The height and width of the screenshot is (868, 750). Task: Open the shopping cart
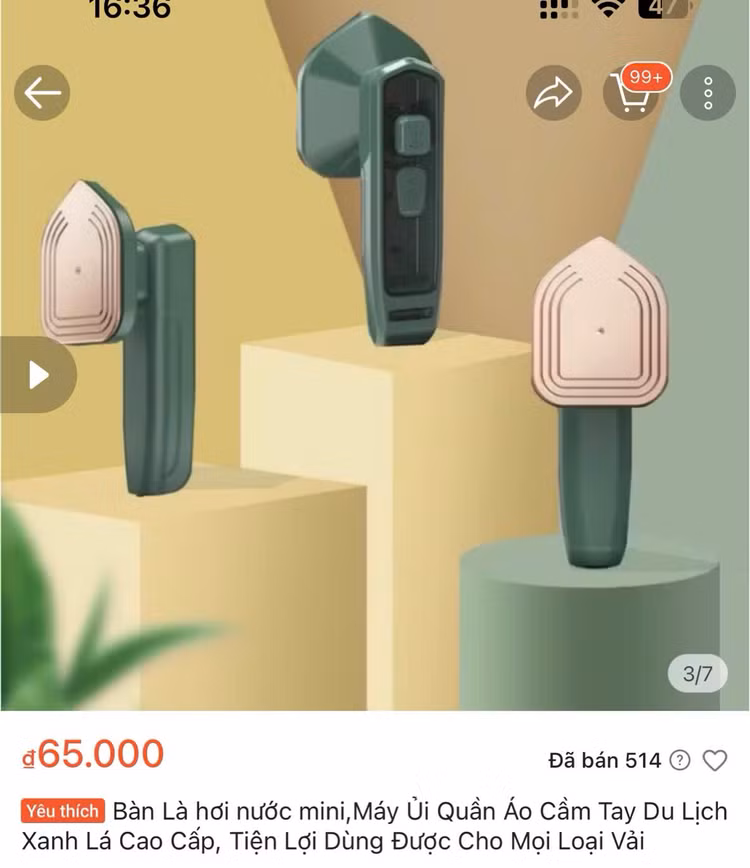coord(630,95)
